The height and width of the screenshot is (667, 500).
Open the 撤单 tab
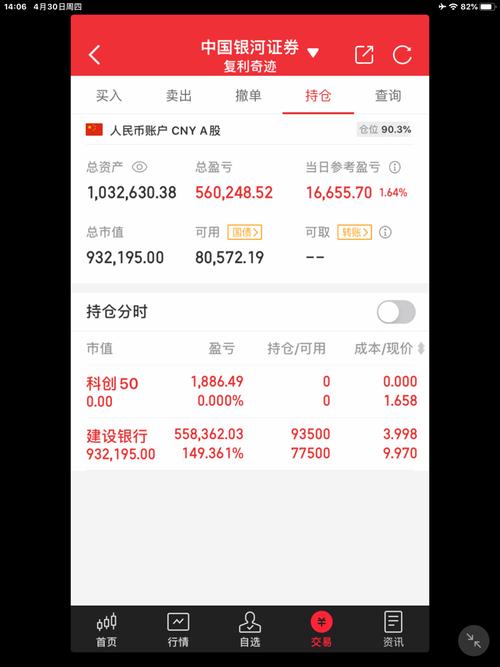(248, 96)
